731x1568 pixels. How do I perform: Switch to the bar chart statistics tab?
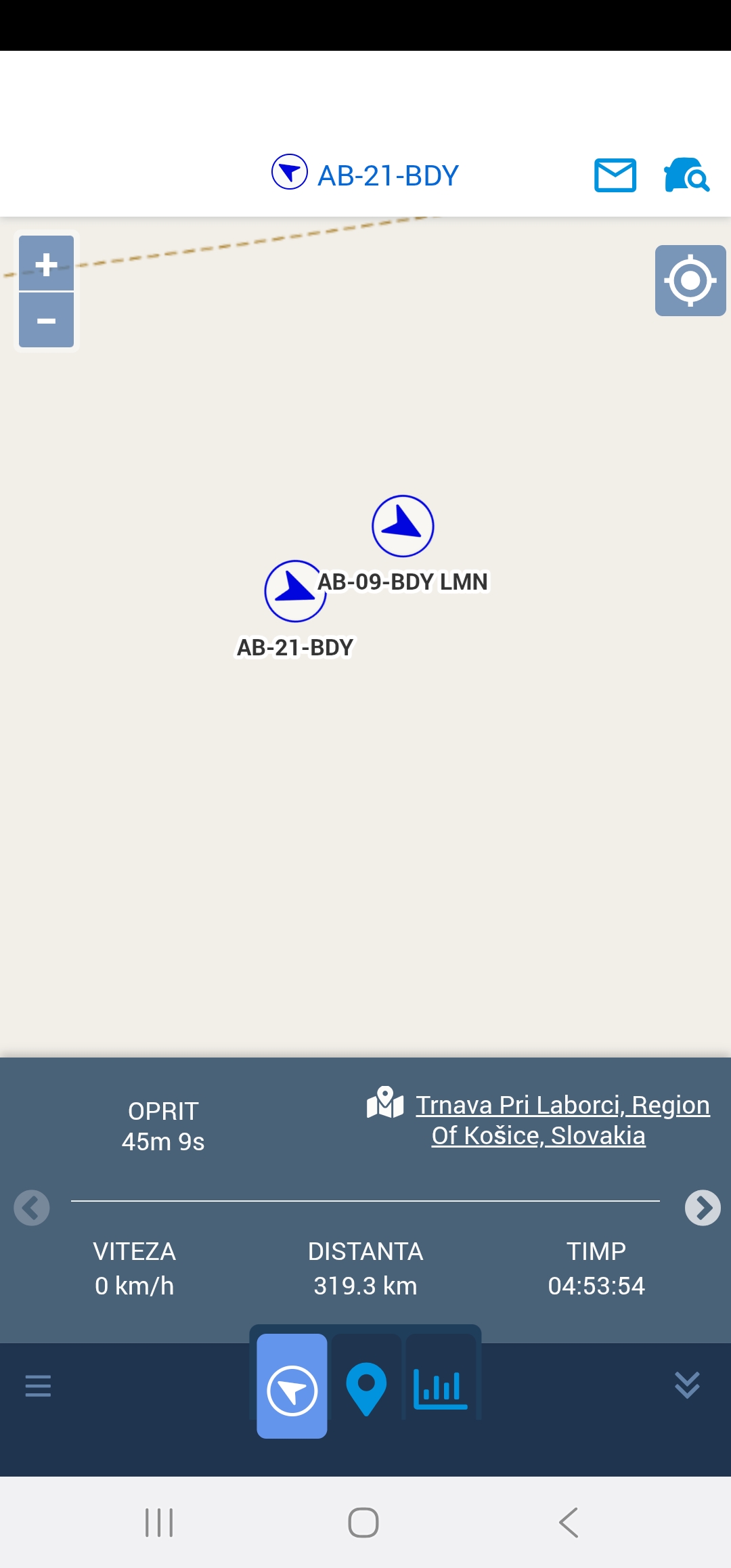[x=441, y=1388]
